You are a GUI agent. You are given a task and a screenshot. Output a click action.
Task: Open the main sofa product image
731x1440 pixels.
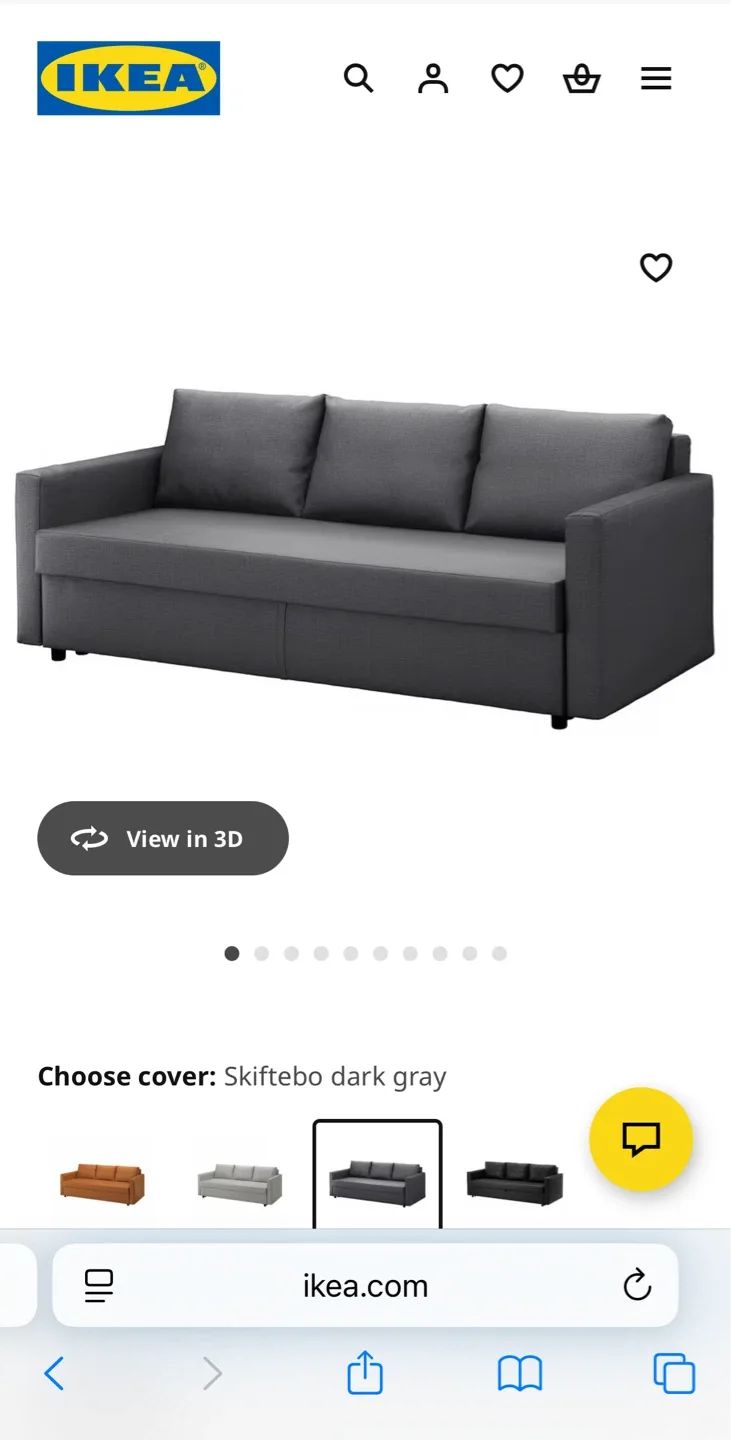365,555
